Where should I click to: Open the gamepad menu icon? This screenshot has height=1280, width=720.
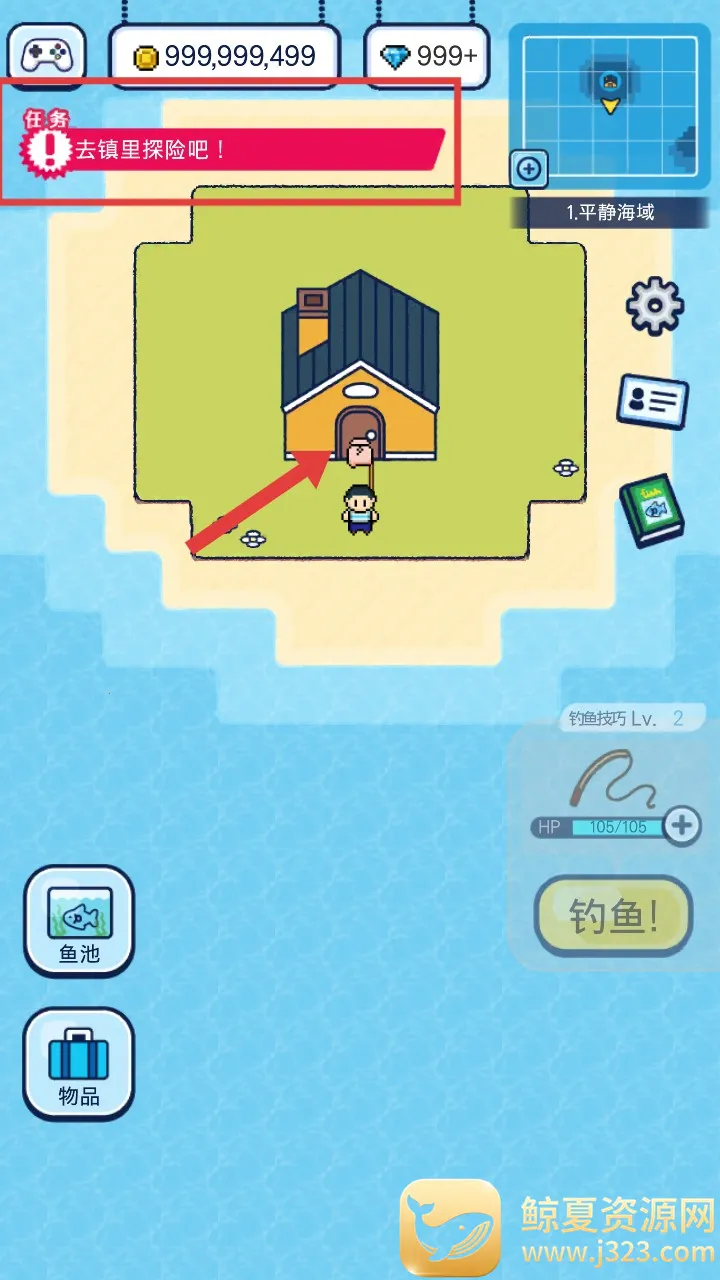[47, 55]
